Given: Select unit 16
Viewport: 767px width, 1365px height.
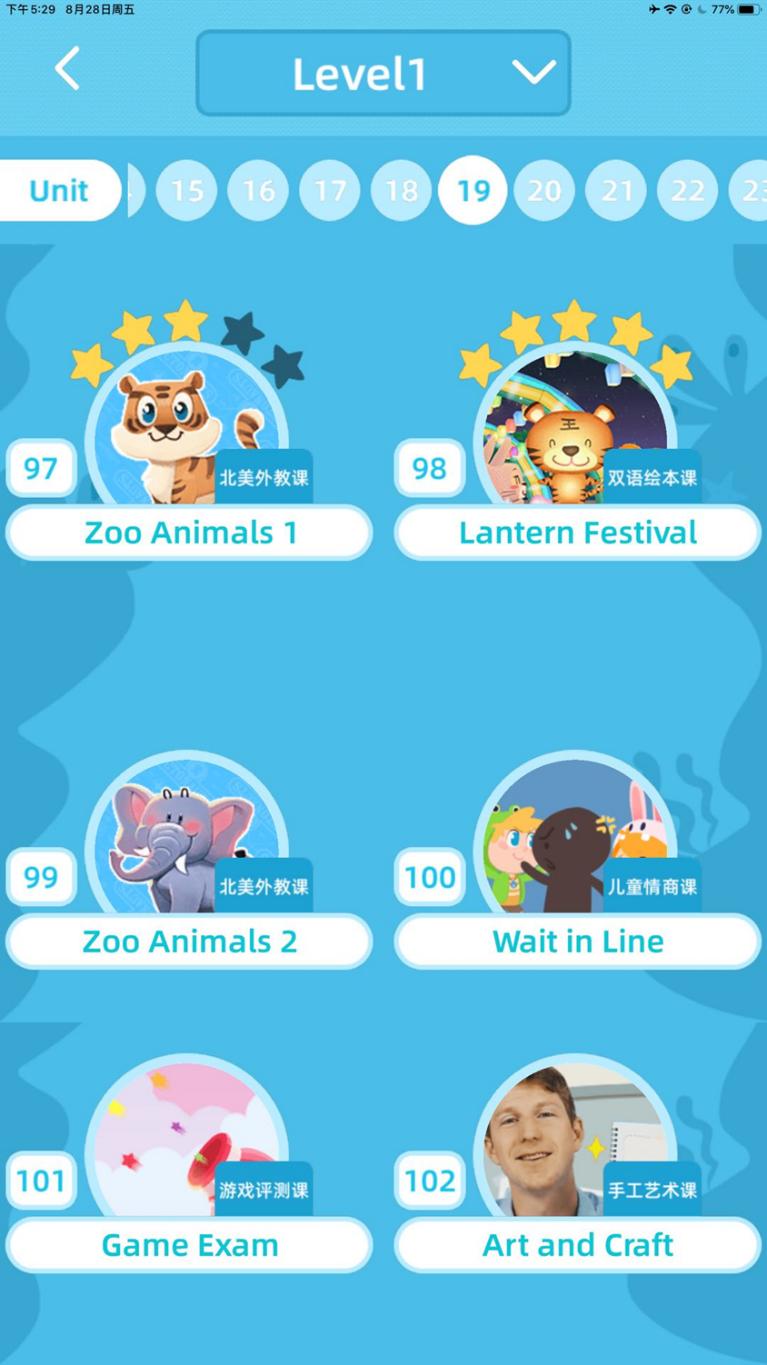Looking at the screenshot, I should click(258, 190).
